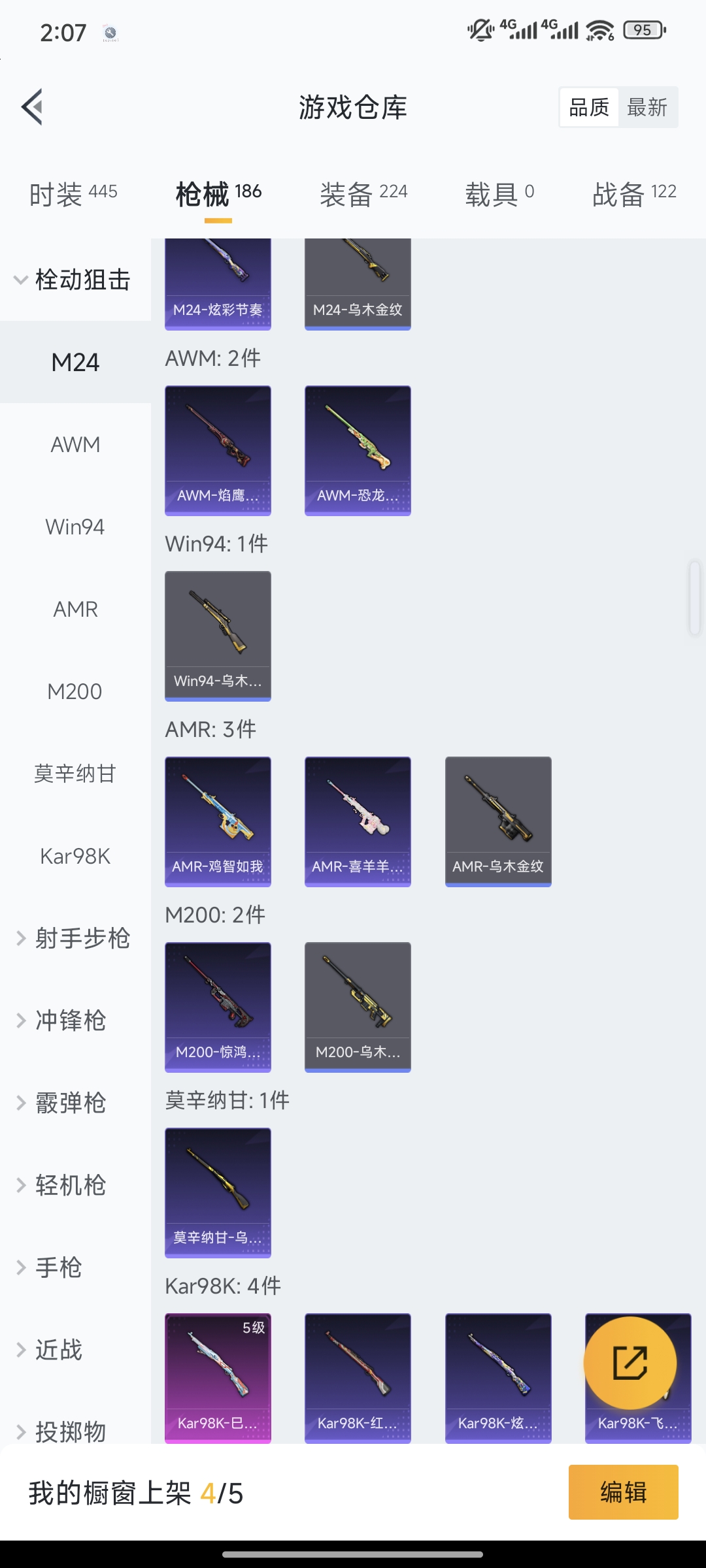Open the AMR-鸡智如我 skin tile
706x1568 pixels.
click(218, 821)
